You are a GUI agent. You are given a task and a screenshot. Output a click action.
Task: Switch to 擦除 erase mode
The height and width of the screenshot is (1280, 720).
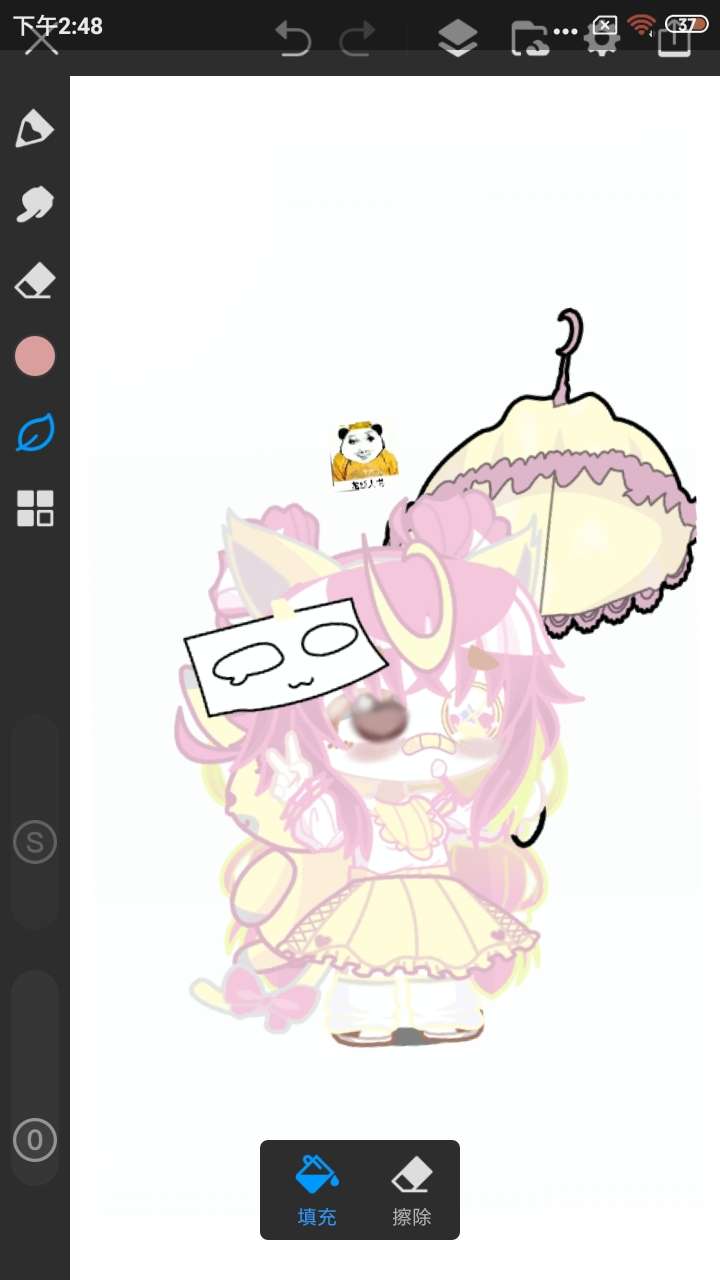[411, 1190]
